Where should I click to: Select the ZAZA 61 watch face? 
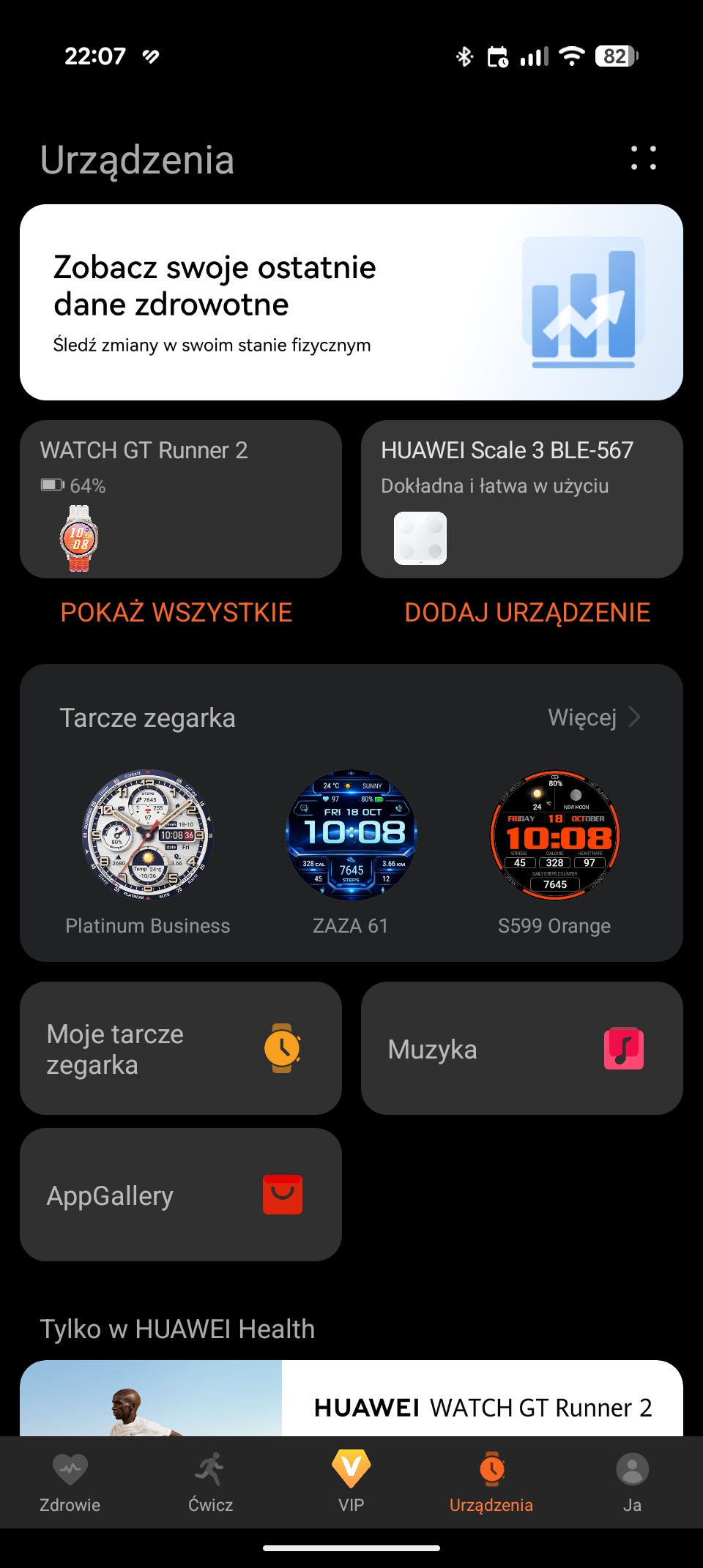[351, 835]
